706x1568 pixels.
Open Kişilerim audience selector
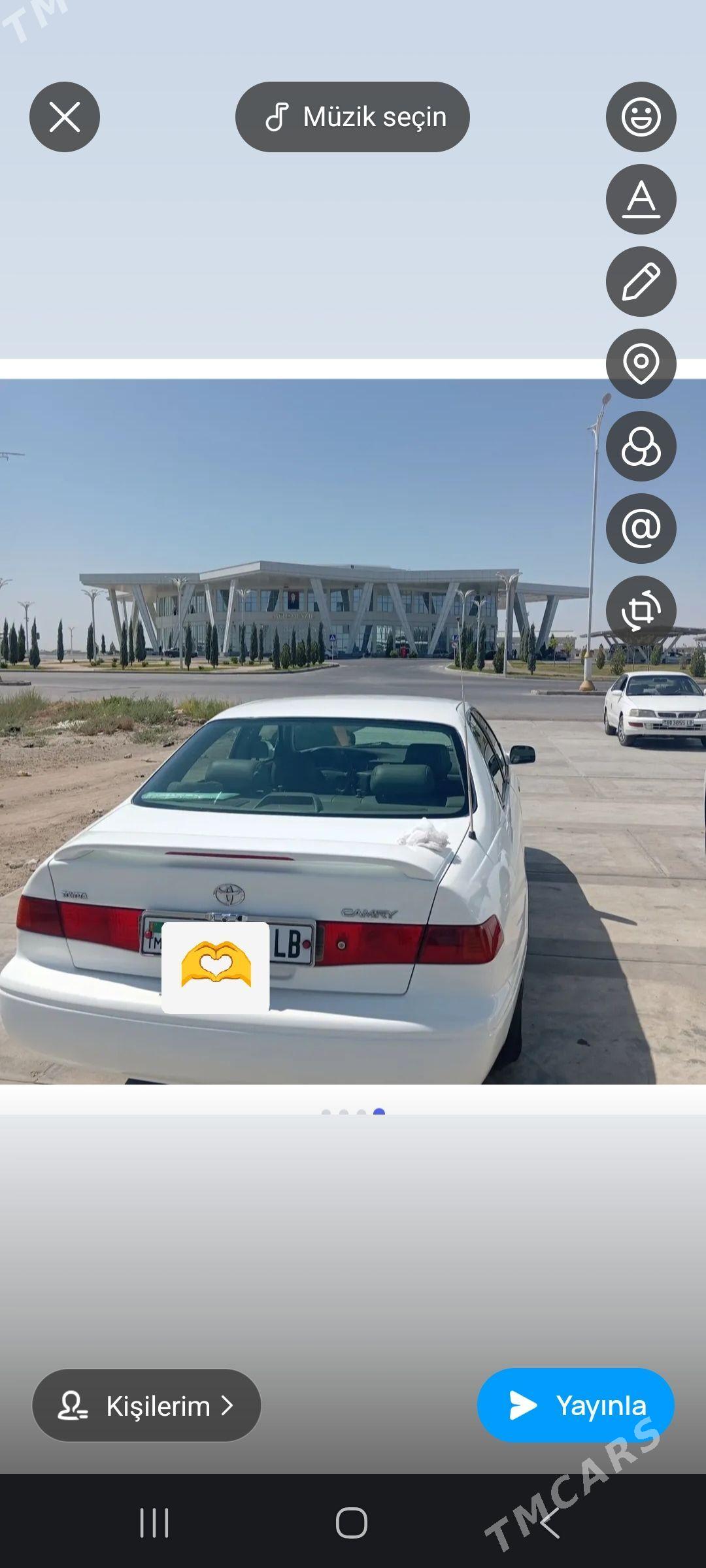146,1405
